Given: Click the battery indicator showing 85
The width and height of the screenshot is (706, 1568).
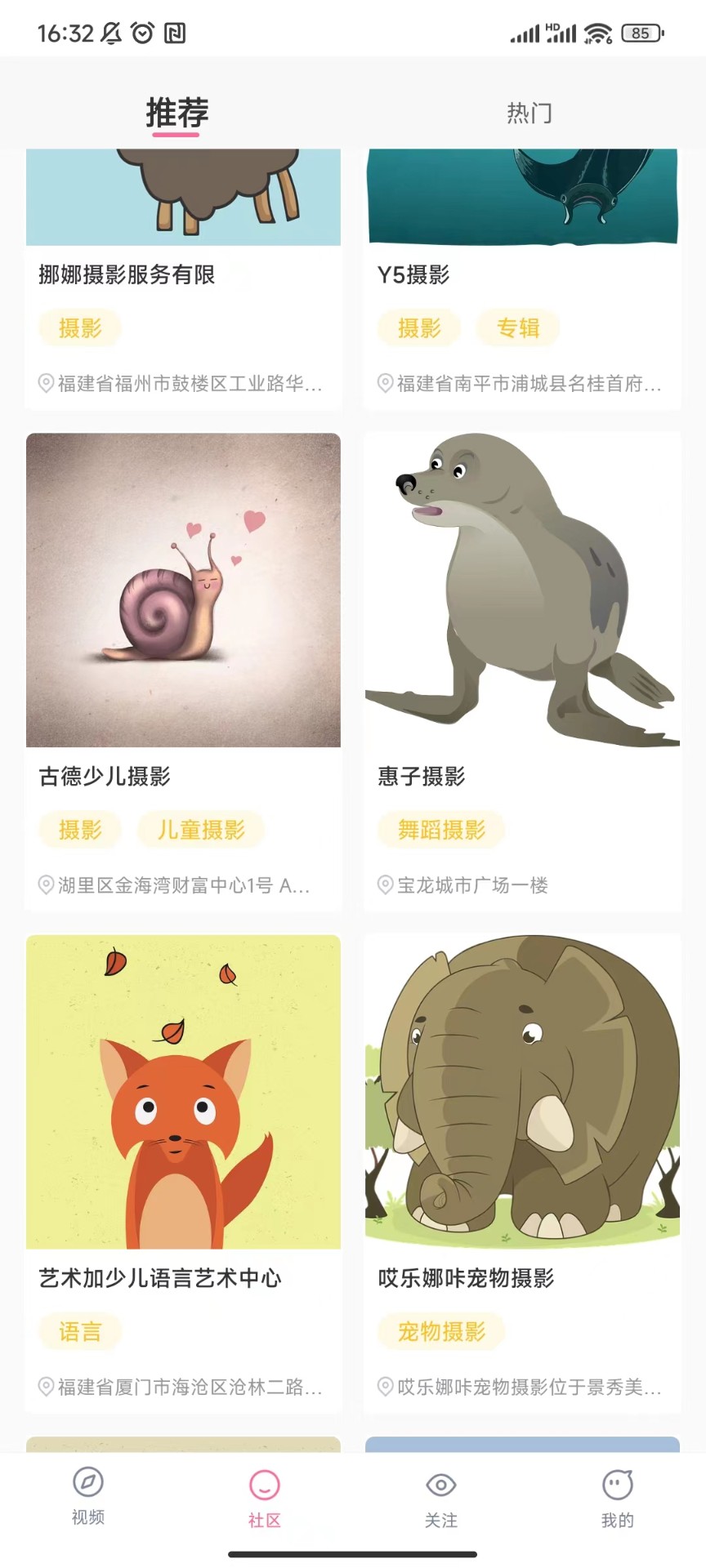Looking at the screenshot, I should pyautogui.click(x=642, y=33).
